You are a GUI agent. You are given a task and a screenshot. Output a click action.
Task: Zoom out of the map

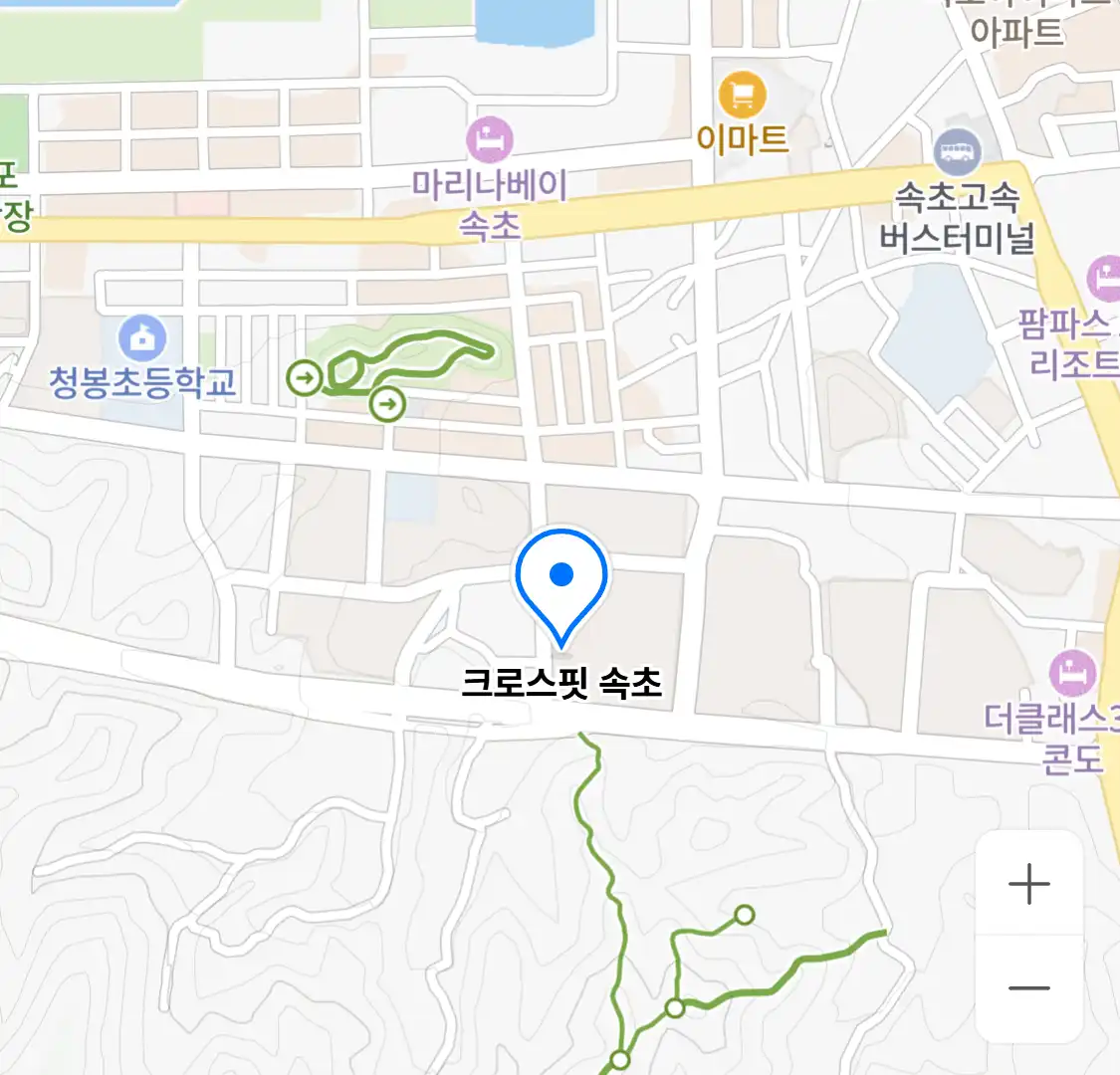tap(1028, 988)
